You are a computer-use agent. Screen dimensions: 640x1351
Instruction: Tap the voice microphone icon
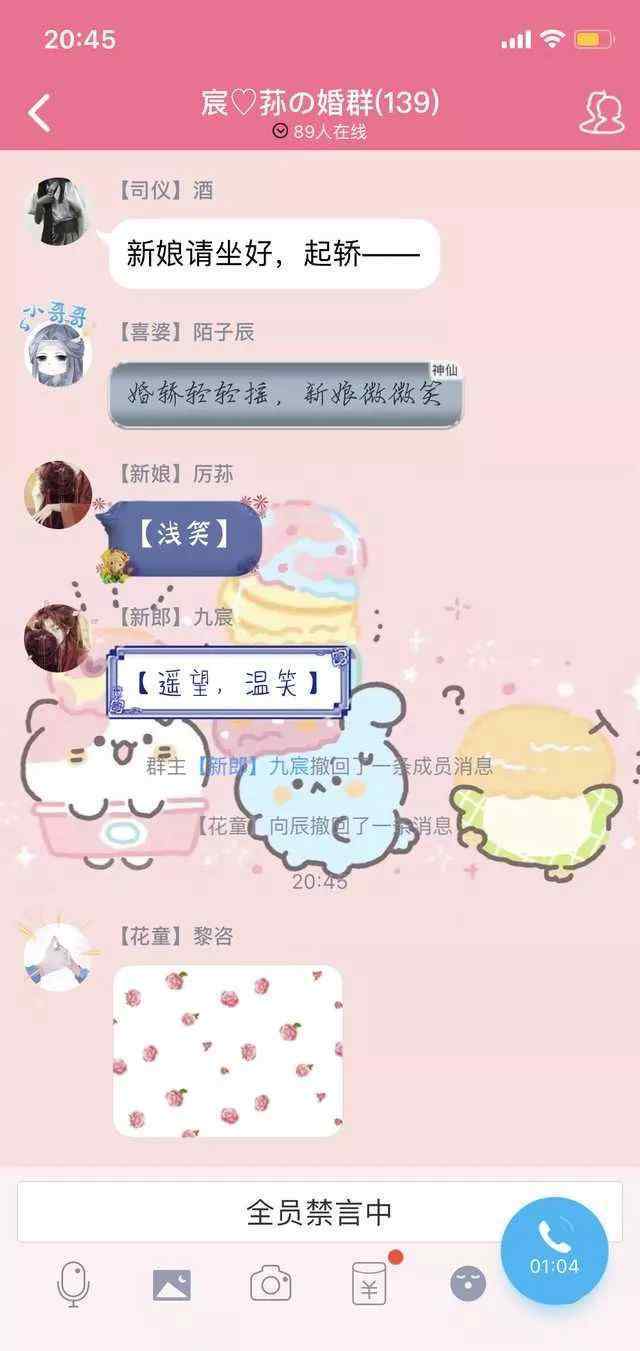[x=73, y=1283]
